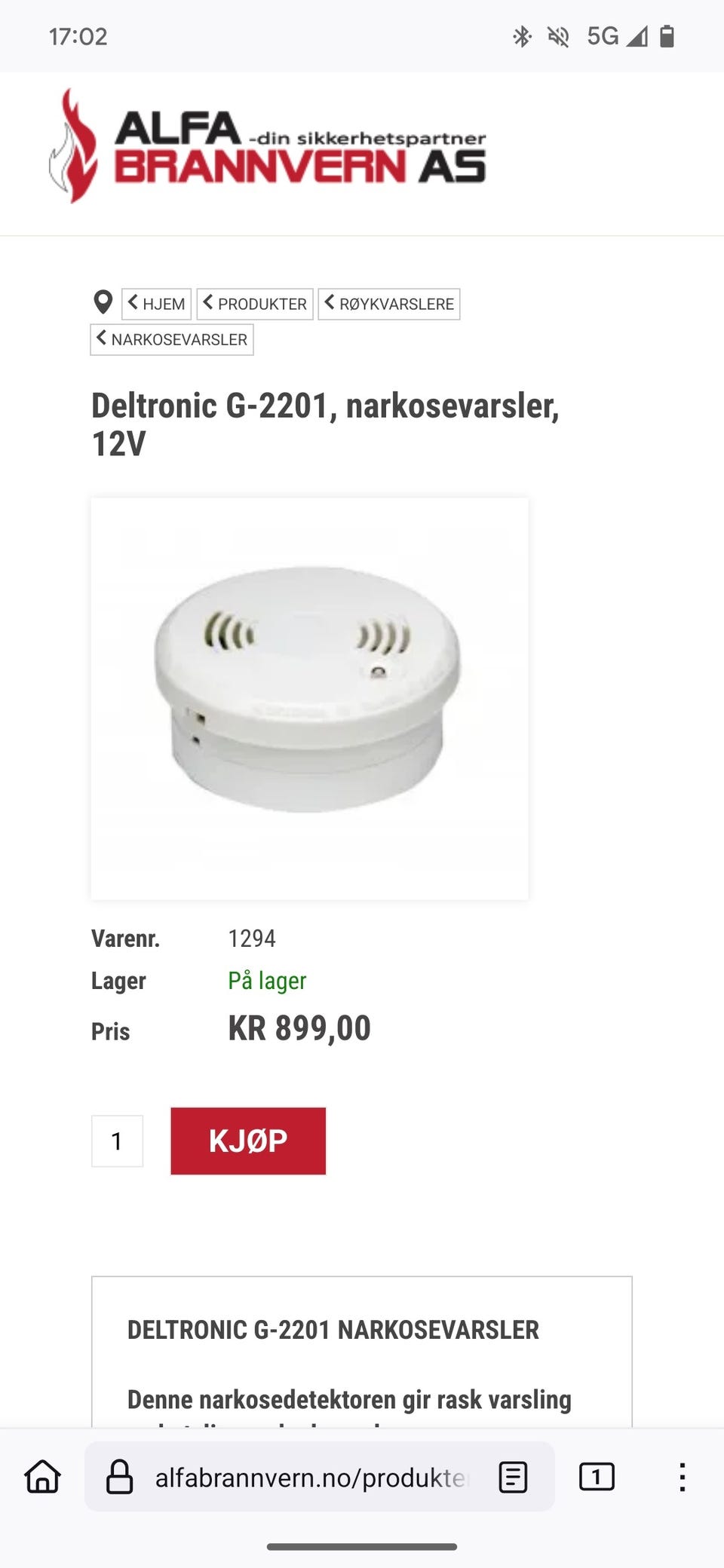This screenshot has width=724, height=1568.
Task: Open the PRODUKTER breadcrumb
Action: pos(255,304)
